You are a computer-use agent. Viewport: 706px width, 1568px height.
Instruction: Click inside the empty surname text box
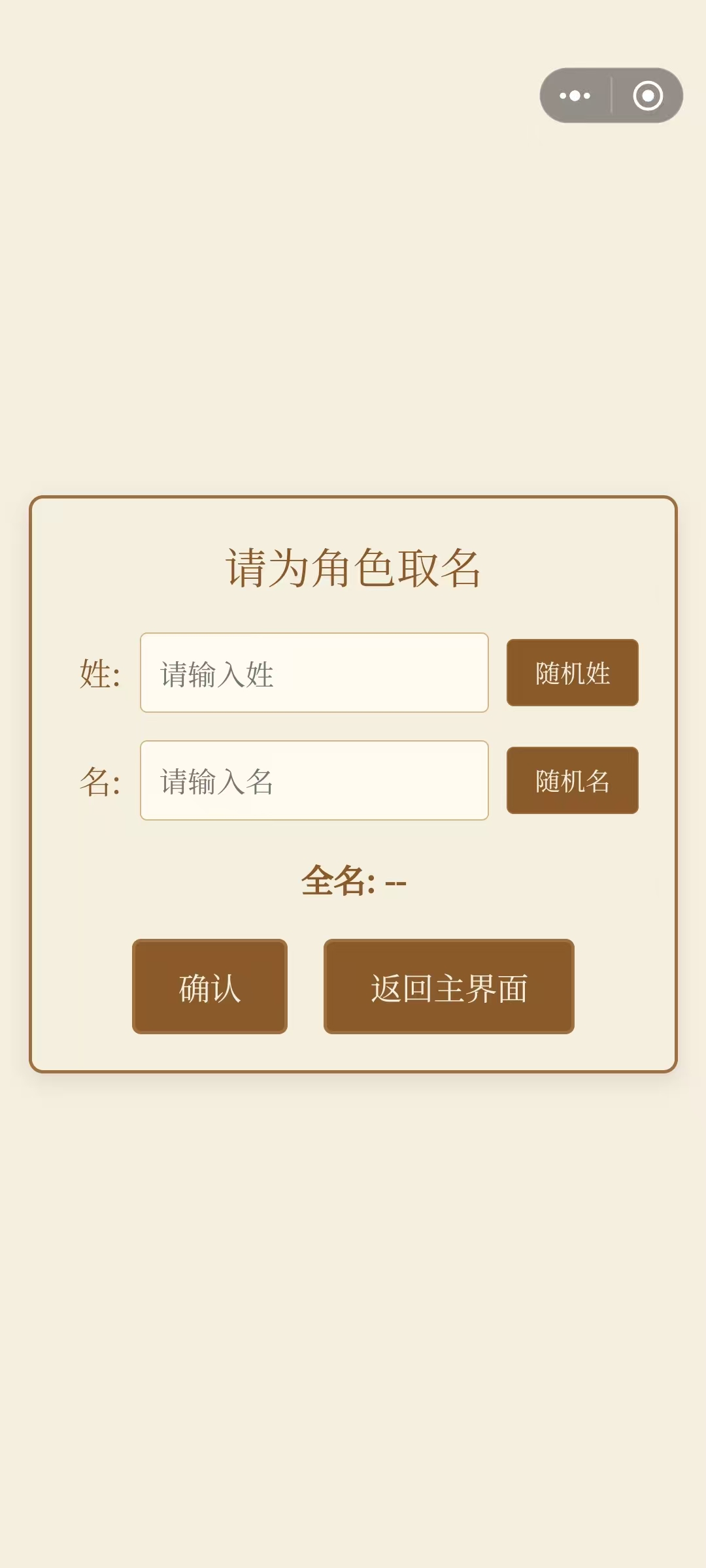click(312, 673)
